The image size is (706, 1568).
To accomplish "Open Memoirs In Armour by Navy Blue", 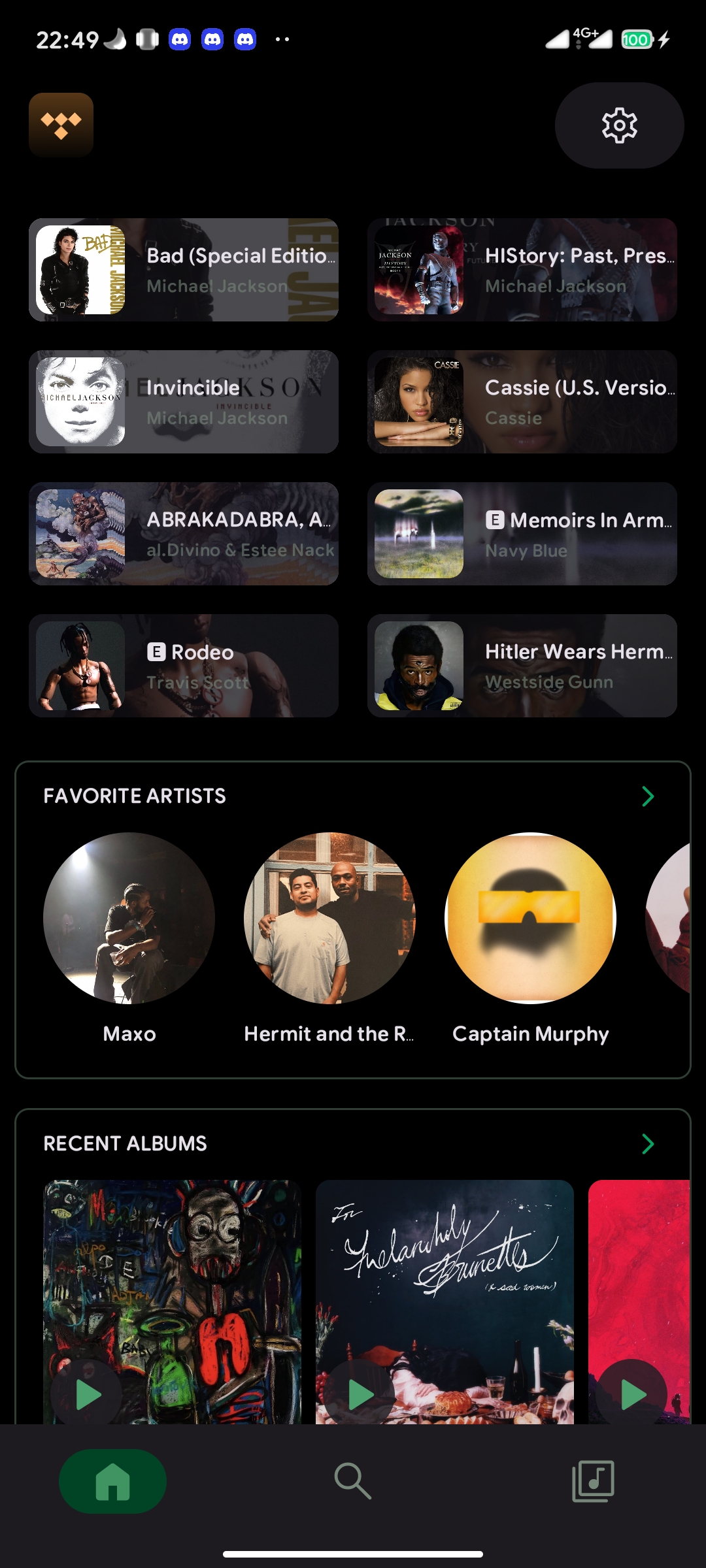I will coord(522,534).
